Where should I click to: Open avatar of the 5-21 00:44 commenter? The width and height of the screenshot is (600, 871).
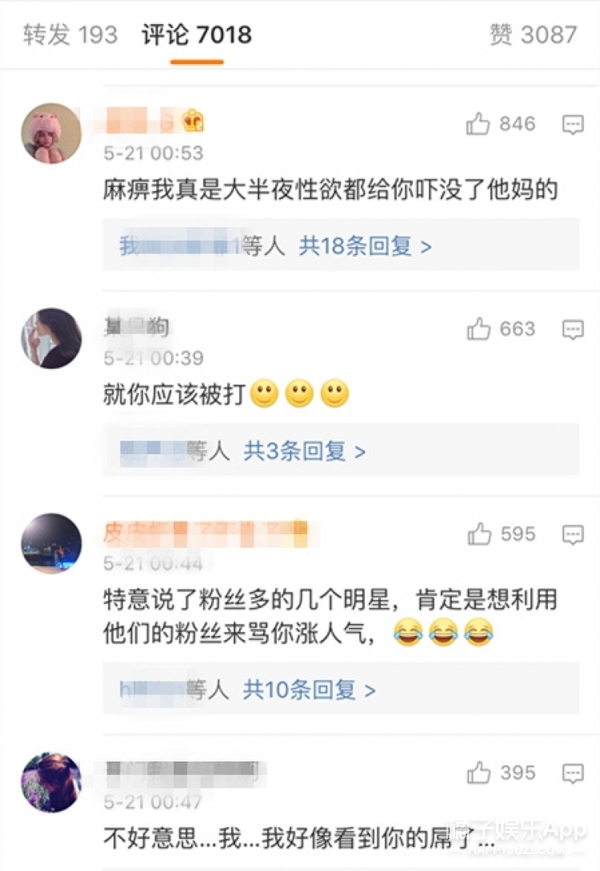pos(50,543)
